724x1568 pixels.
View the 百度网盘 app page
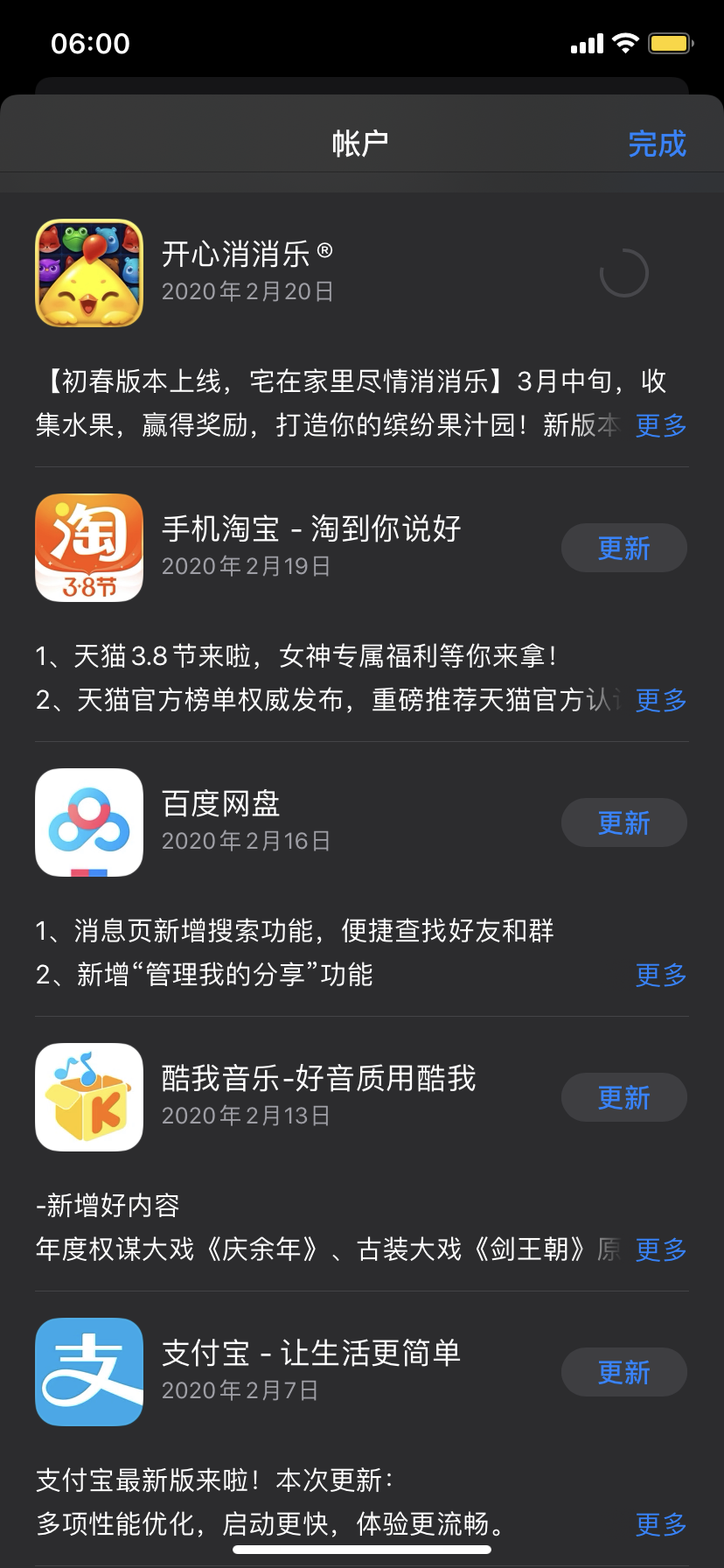(89, 822)
